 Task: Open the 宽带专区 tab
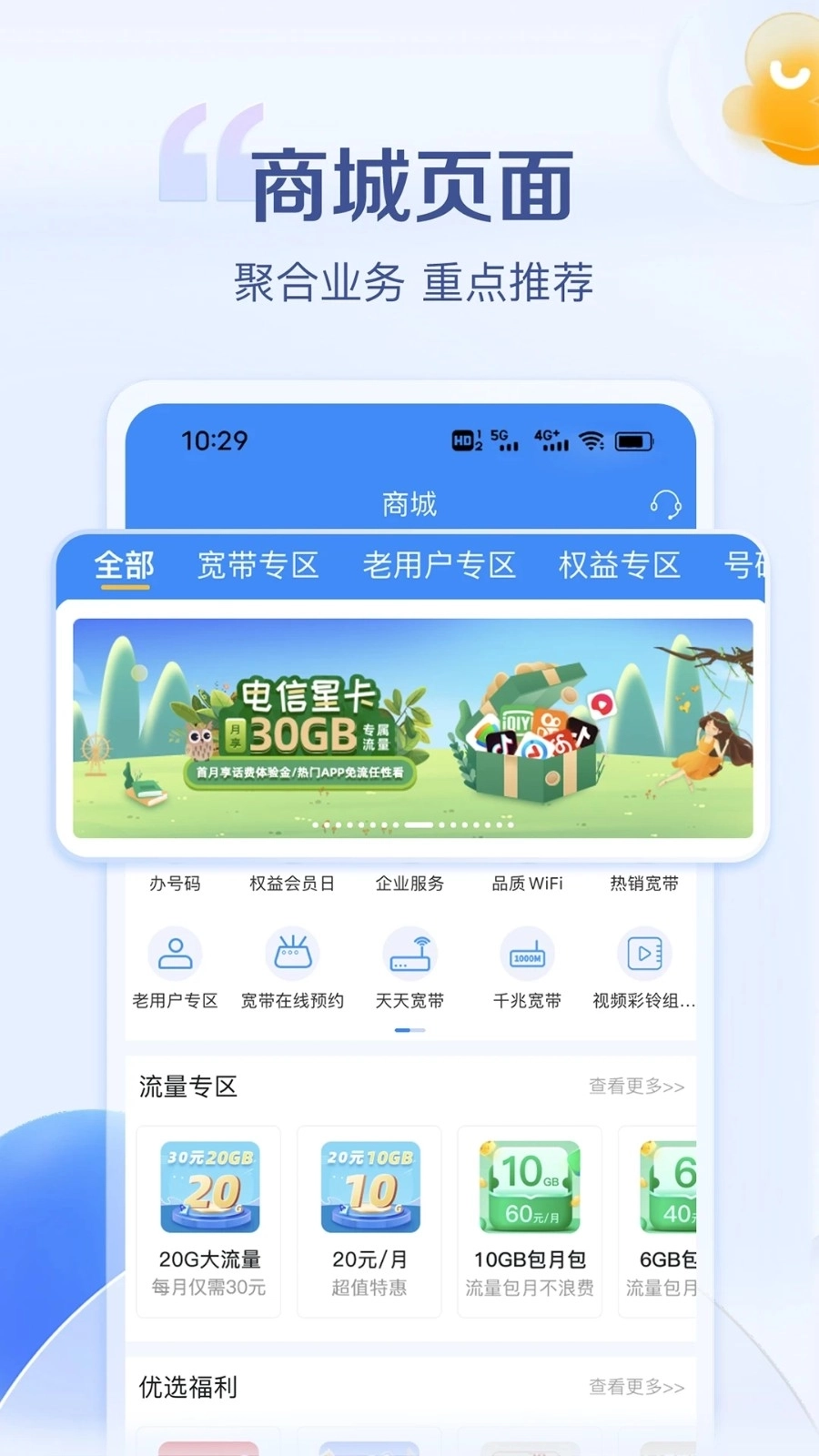pos(258,564)
